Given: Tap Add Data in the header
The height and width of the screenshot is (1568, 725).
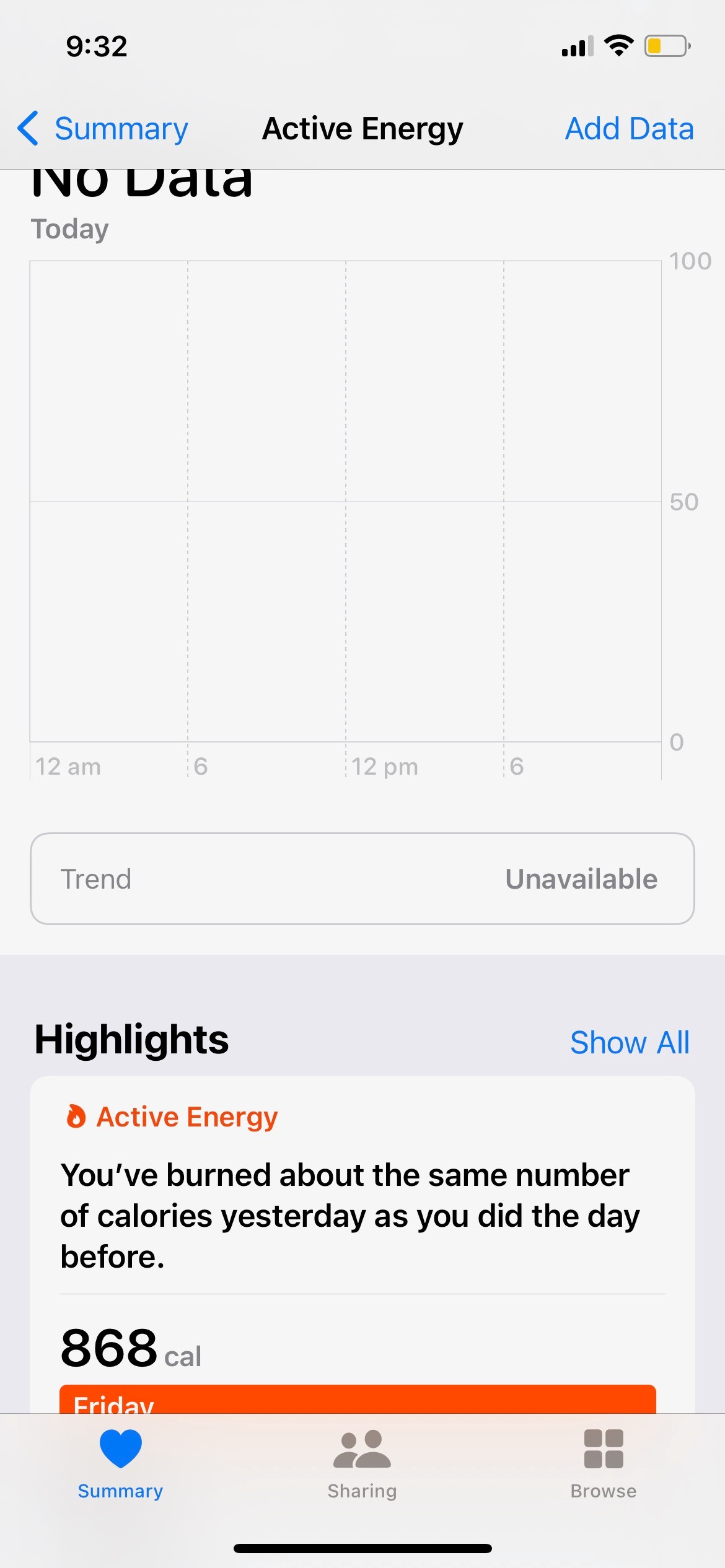Looking at the screenshot, I should [x=628, y=129].
